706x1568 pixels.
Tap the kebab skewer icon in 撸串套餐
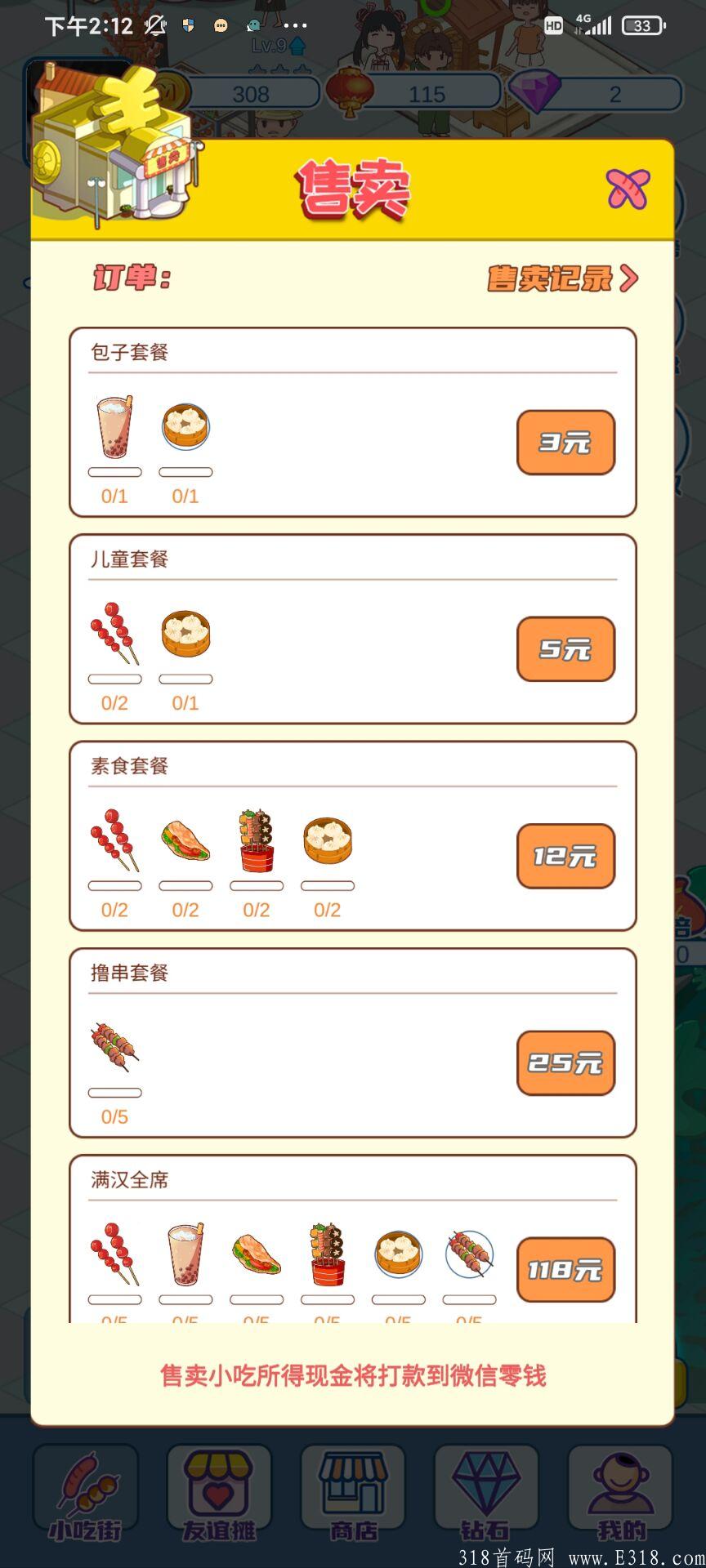tap(114, 1049)
